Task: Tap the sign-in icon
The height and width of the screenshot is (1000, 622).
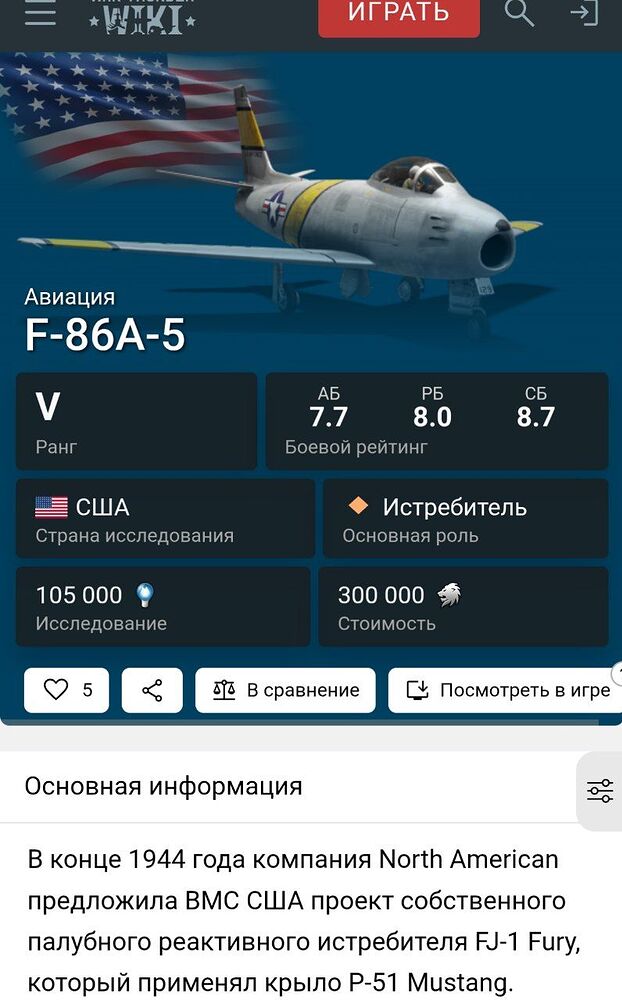Action: click(583, 13)
